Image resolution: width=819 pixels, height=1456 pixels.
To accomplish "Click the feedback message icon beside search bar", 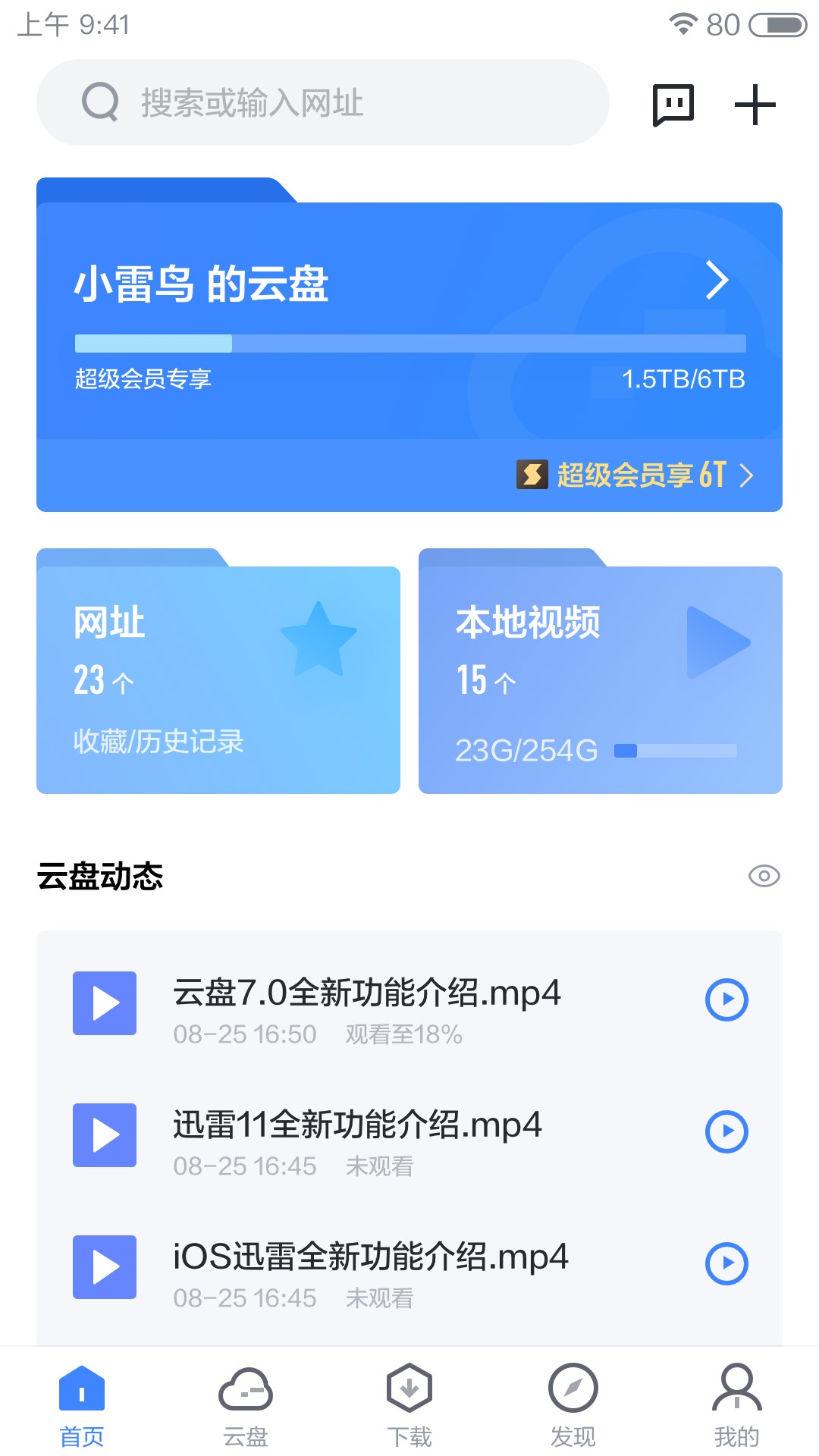I will click(673, 104).
